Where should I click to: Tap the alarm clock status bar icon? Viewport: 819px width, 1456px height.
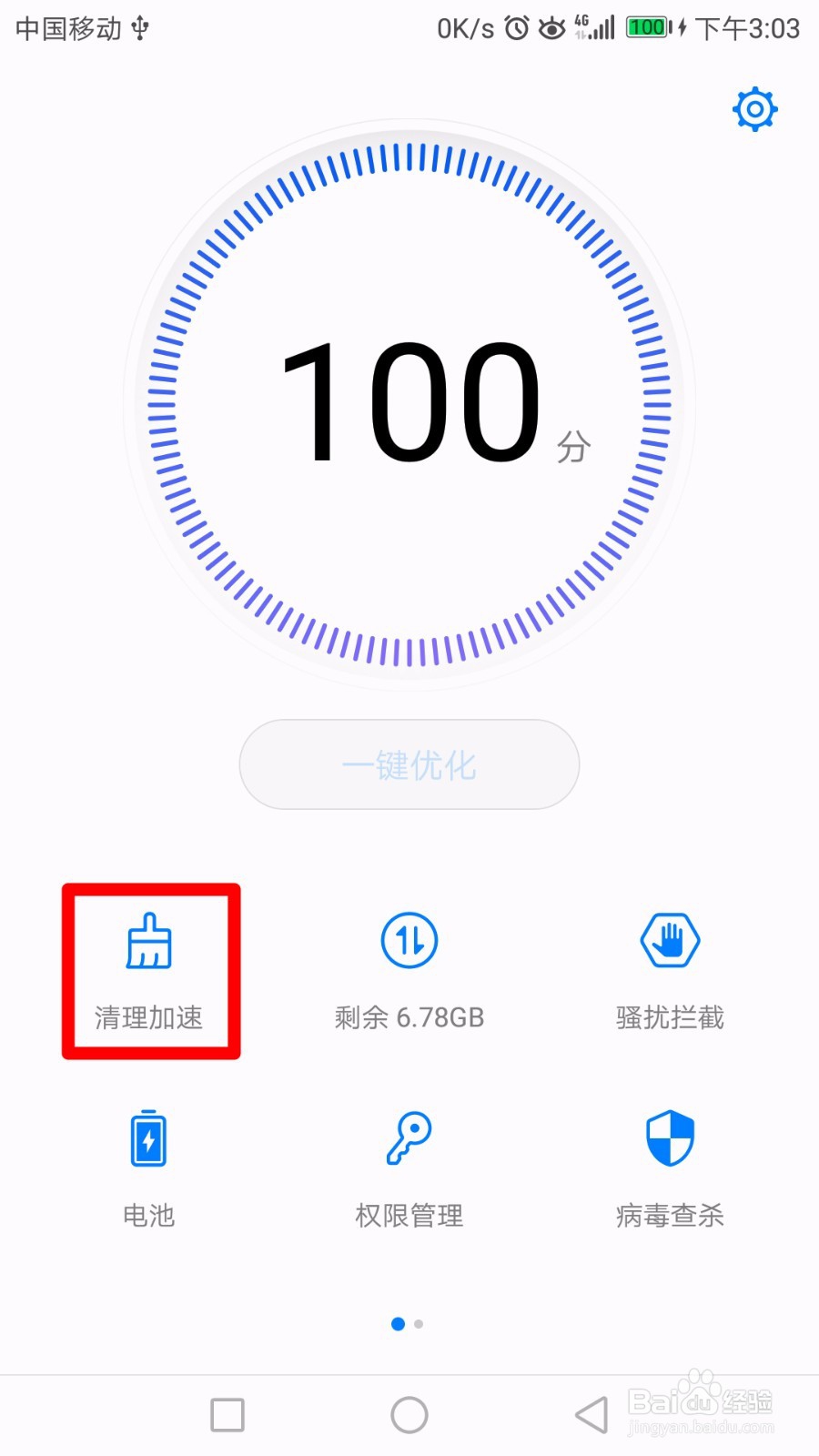pyautogui.click(x=515, y=27)
